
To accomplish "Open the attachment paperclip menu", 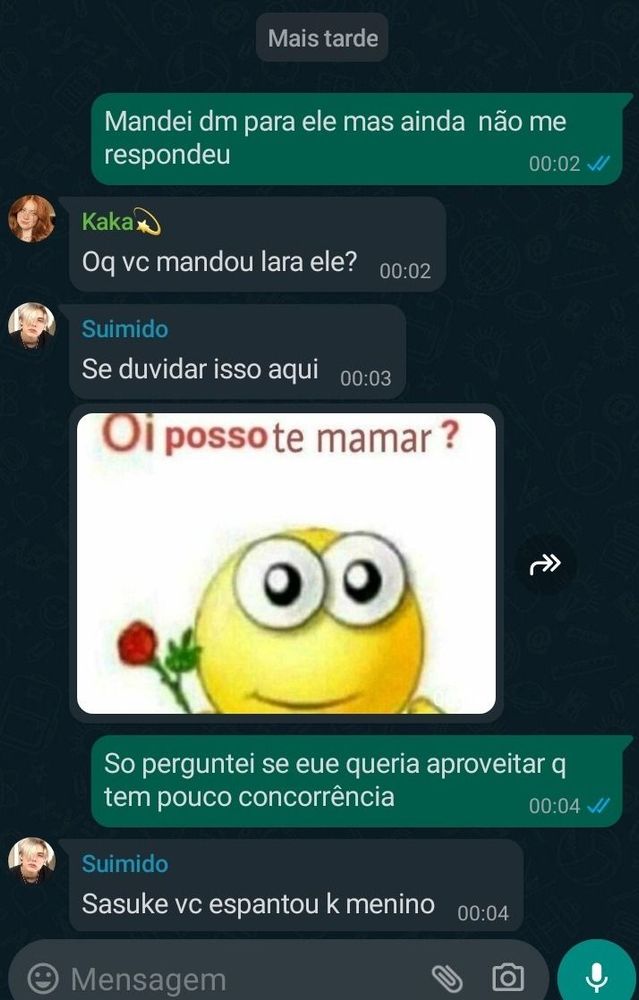I will tap(447, 978).
